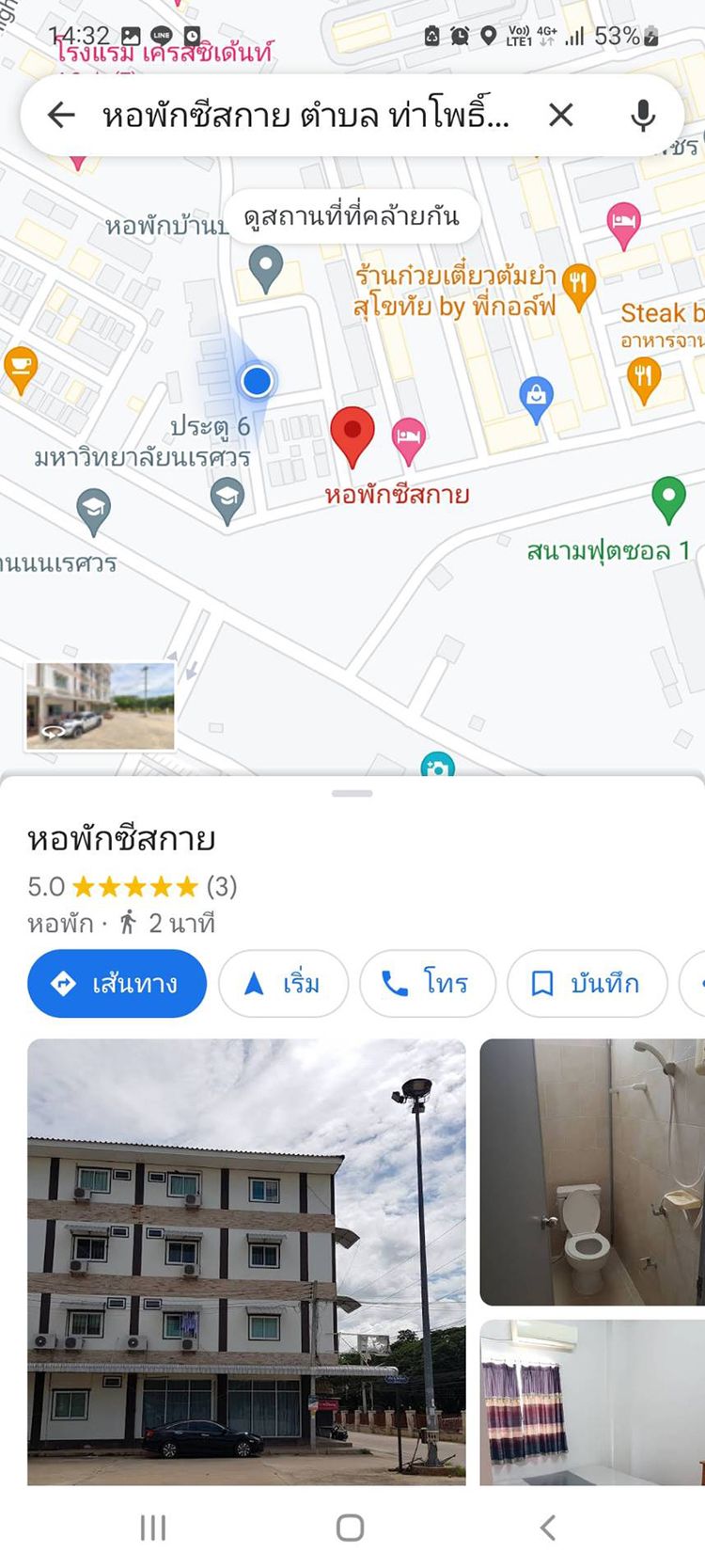Image resolution: width=705 pixels, height=1568 pixels.
Task: Clear the search text with the X
Action: [x=561, y=116]
